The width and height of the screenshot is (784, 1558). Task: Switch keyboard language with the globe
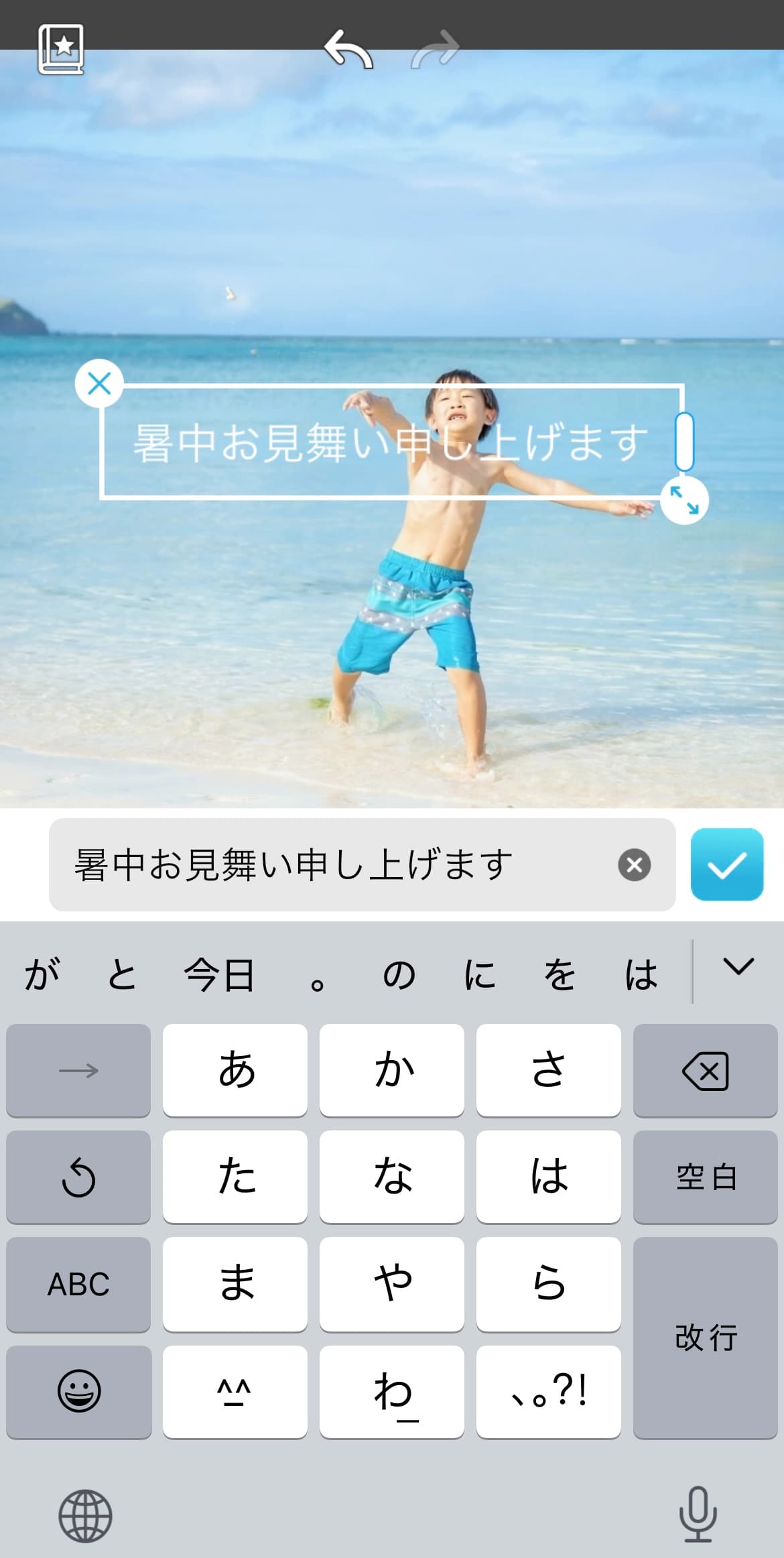pyautogui.click(x=85, y=1516)
